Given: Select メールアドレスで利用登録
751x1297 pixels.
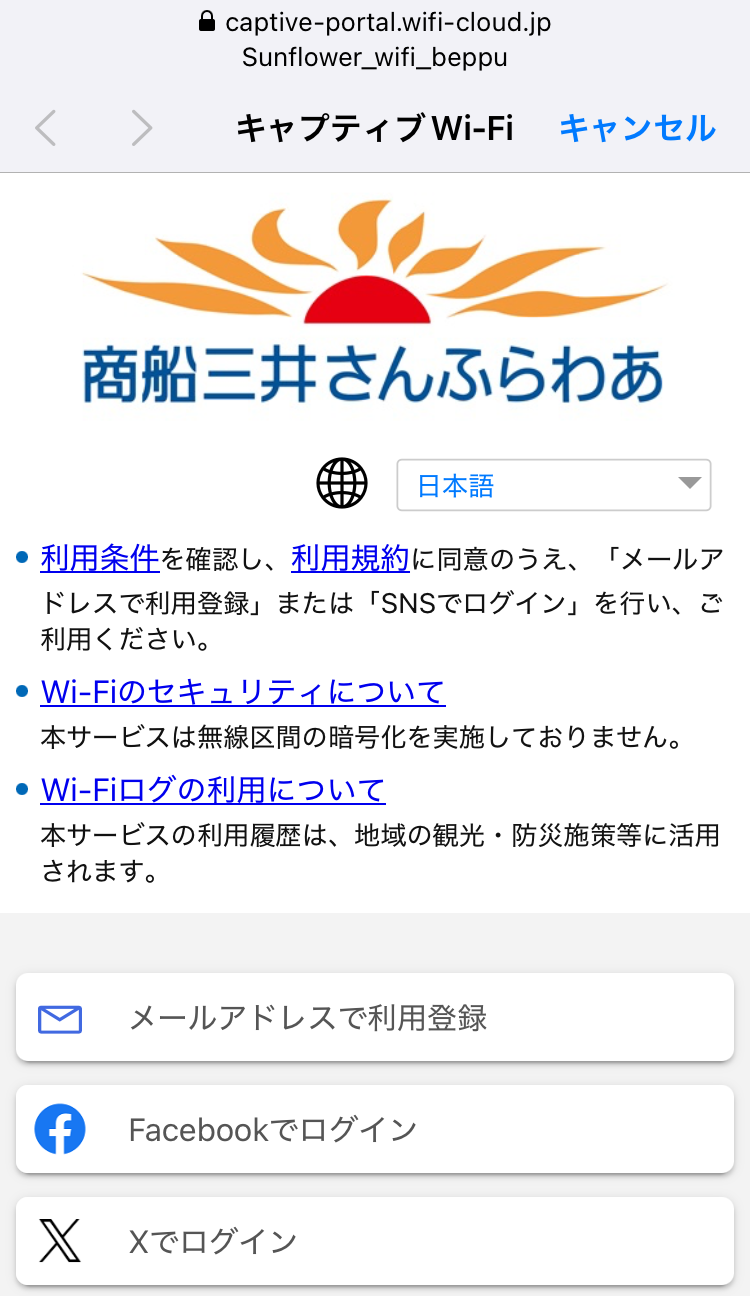Looking at the screenshot, I should (x=375, y=1017).
